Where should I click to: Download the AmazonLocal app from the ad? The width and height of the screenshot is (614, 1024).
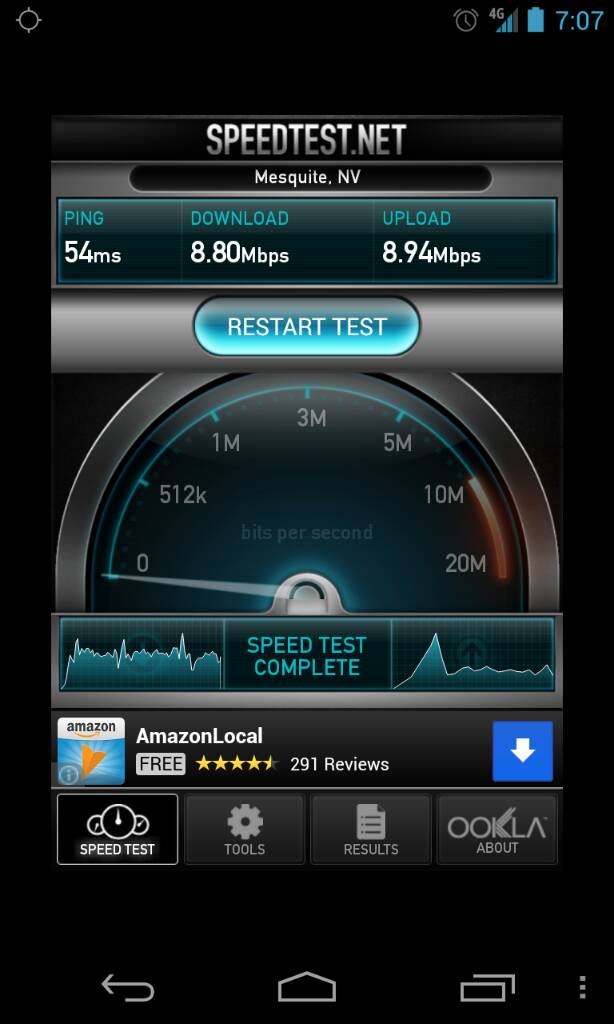click(523, 751)
